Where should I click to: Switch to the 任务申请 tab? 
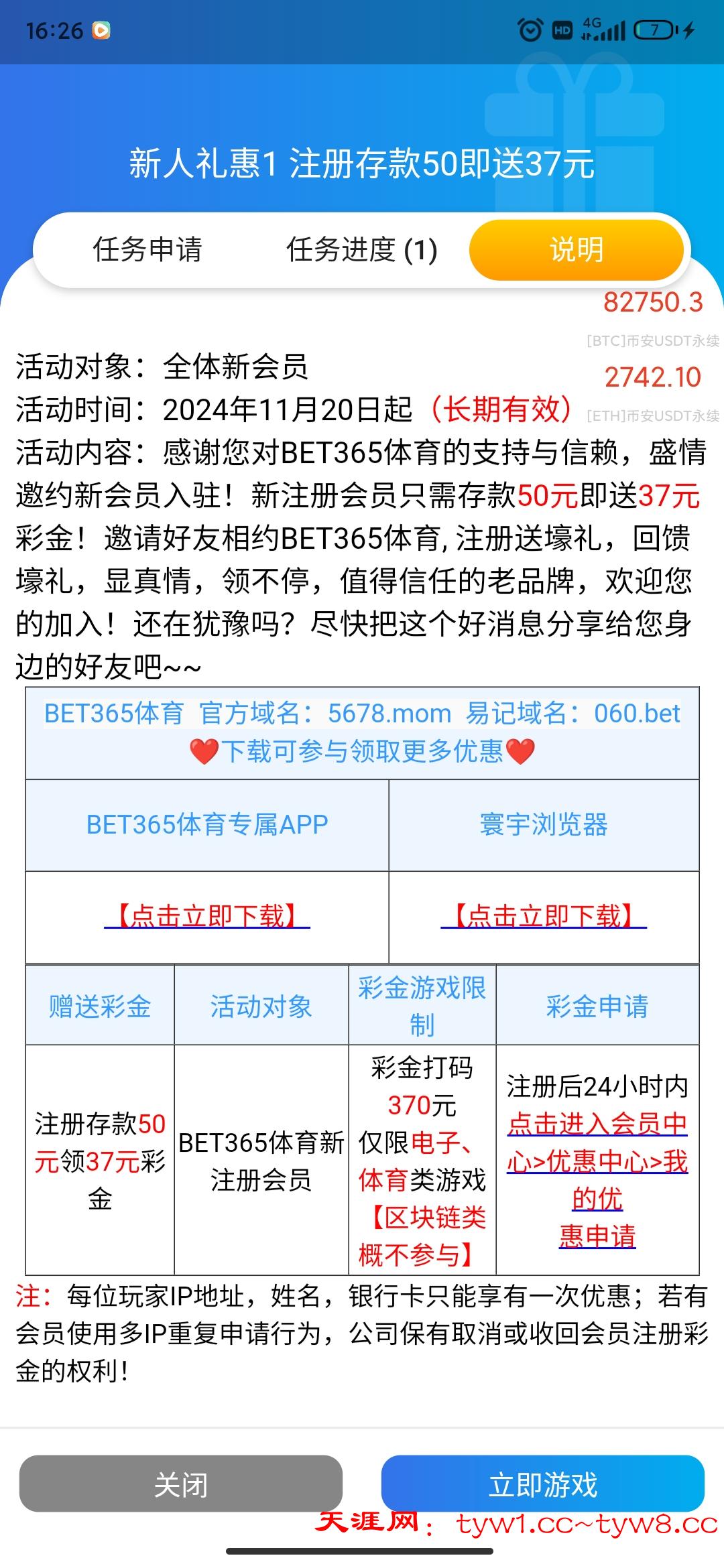coord(147,250)
